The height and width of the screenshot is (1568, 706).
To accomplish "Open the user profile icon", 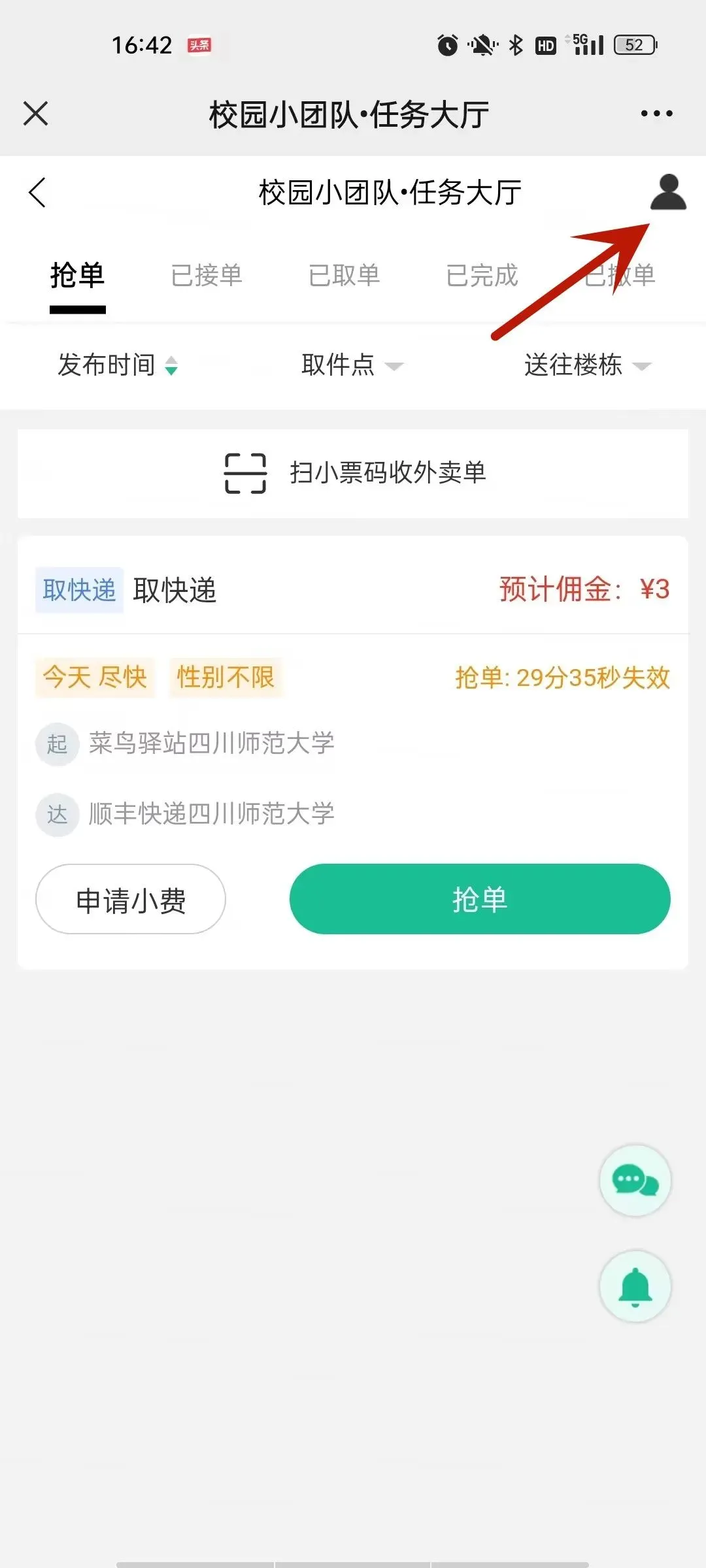I will click(x=668, y=192).
